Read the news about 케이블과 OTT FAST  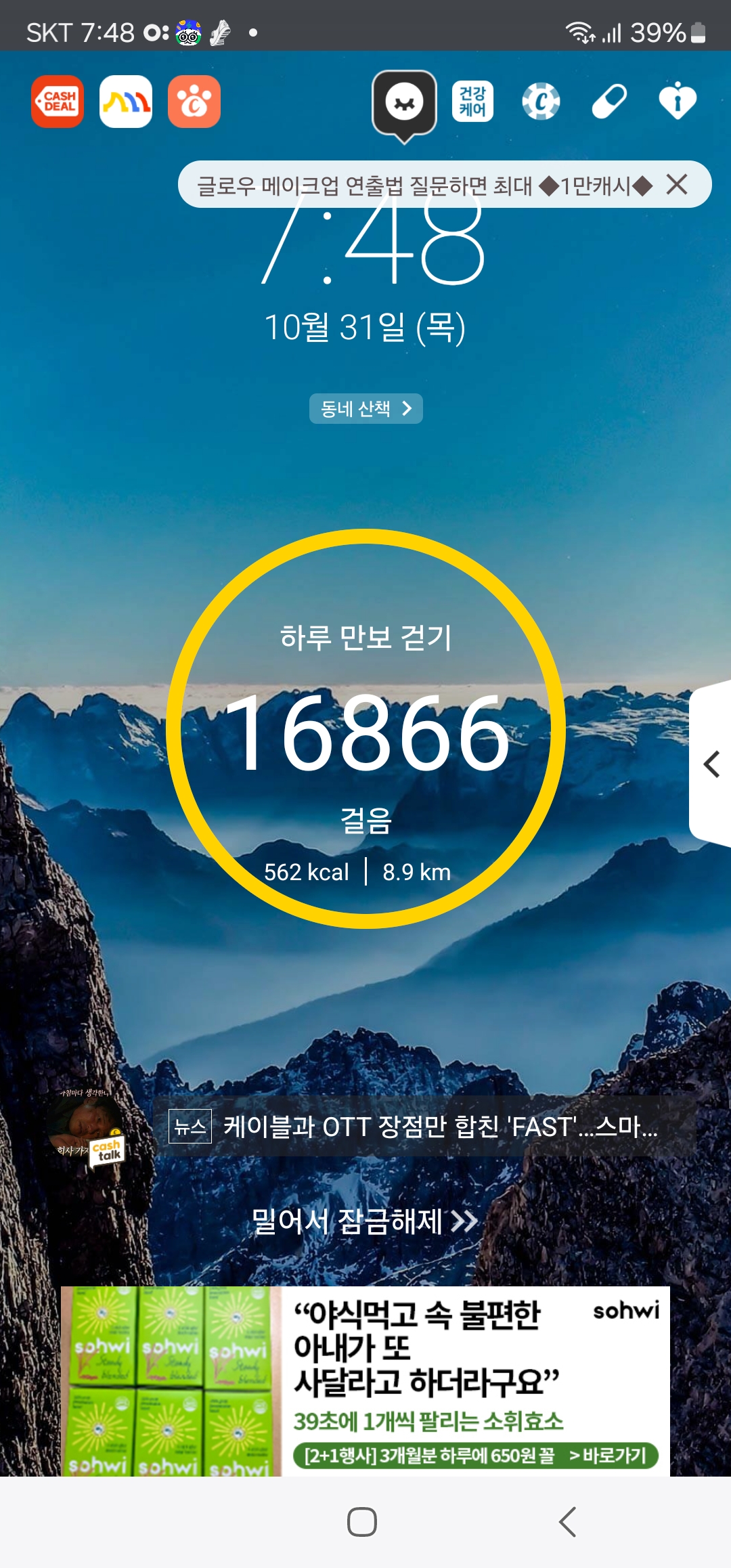[424, 1126]
